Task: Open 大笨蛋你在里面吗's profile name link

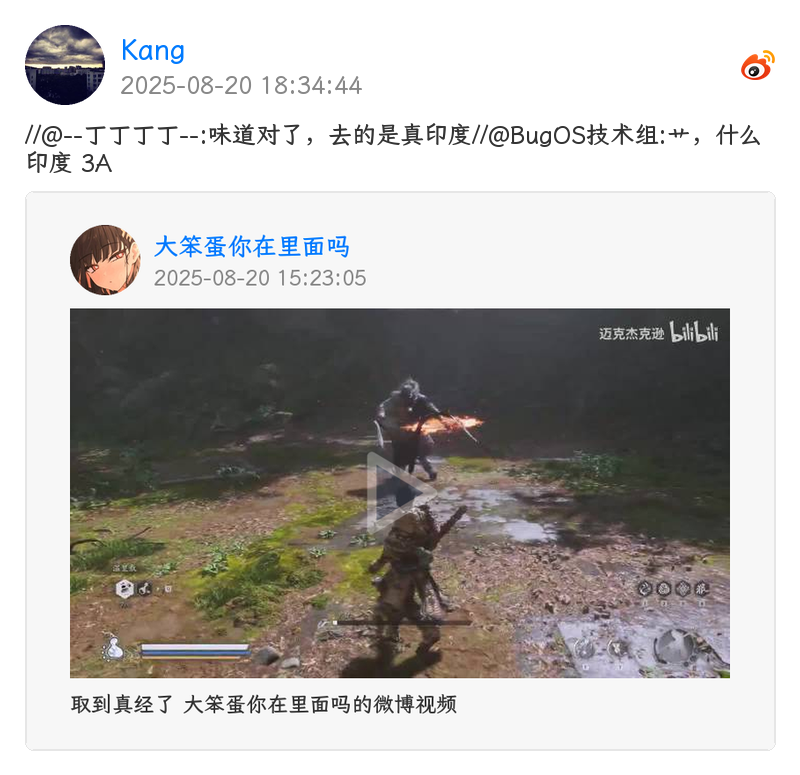Action: pos(251,246)
